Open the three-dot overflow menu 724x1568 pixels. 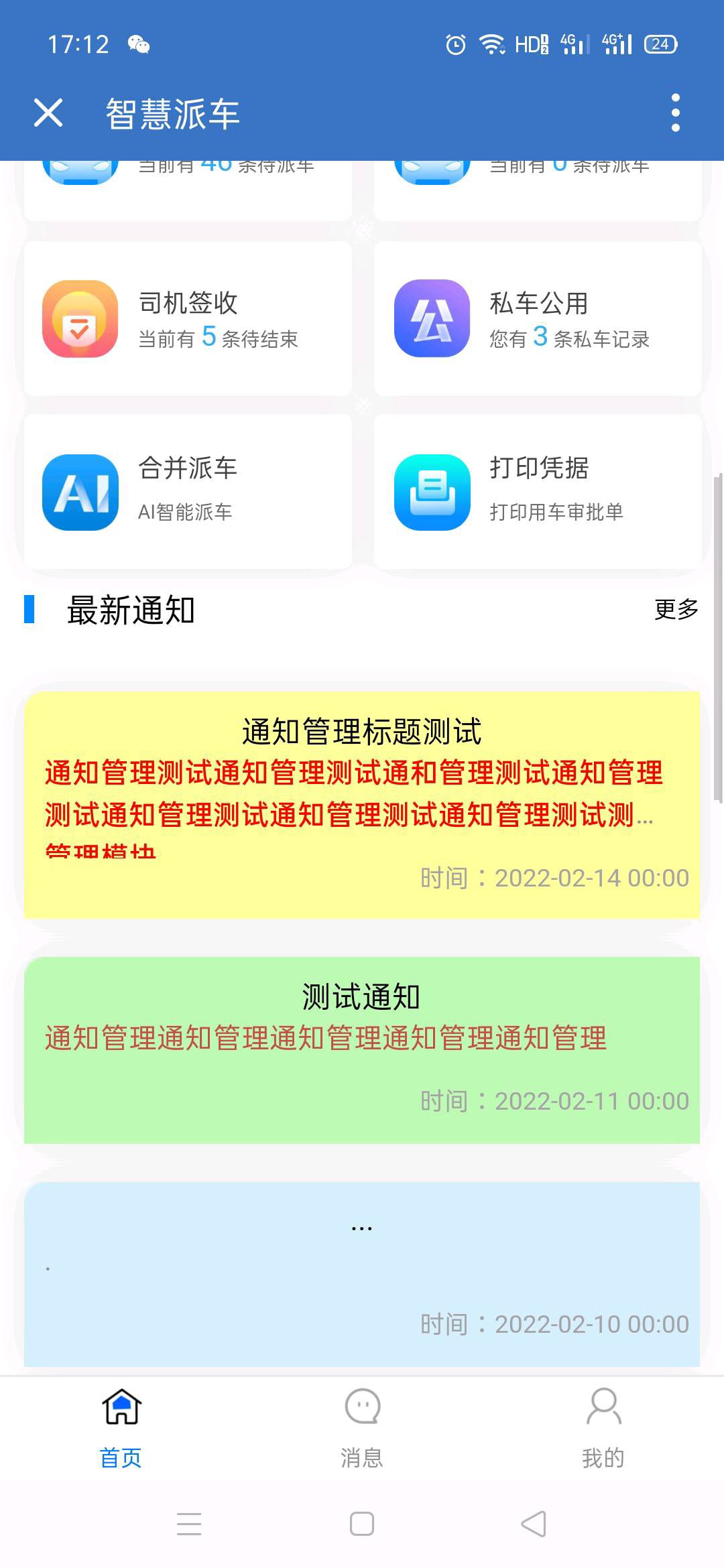coord(675,113)
